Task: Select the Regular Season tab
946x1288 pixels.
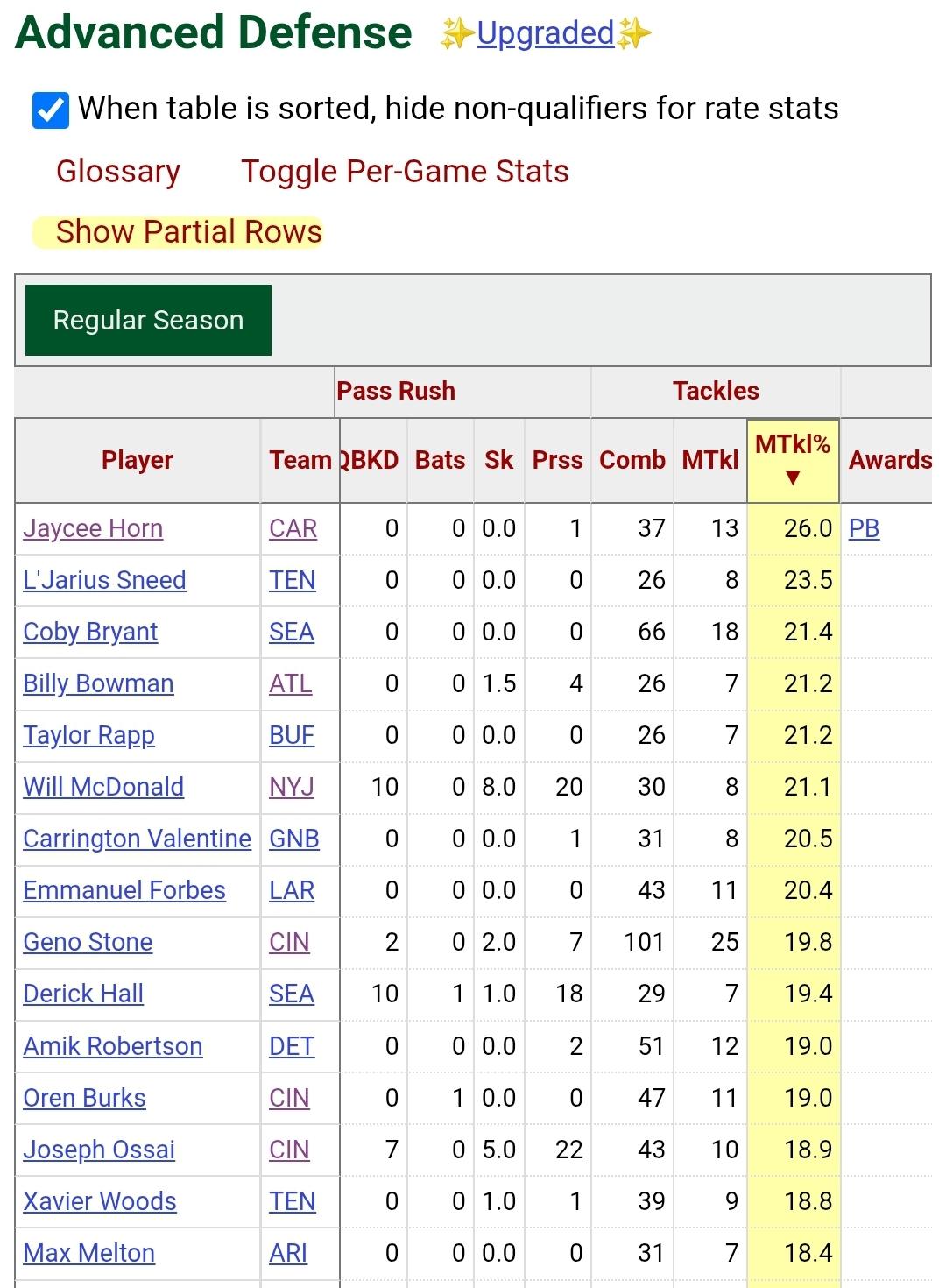Action: pos(148,321)
